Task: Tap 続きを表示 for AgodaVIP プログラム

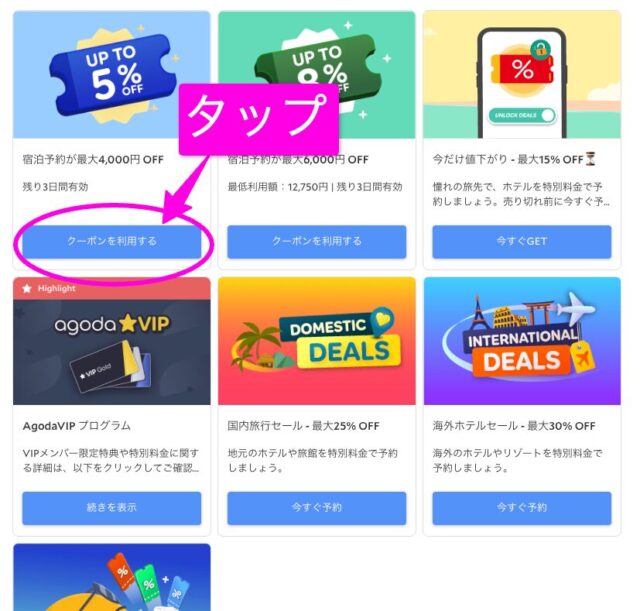Action: pos(111,508)
